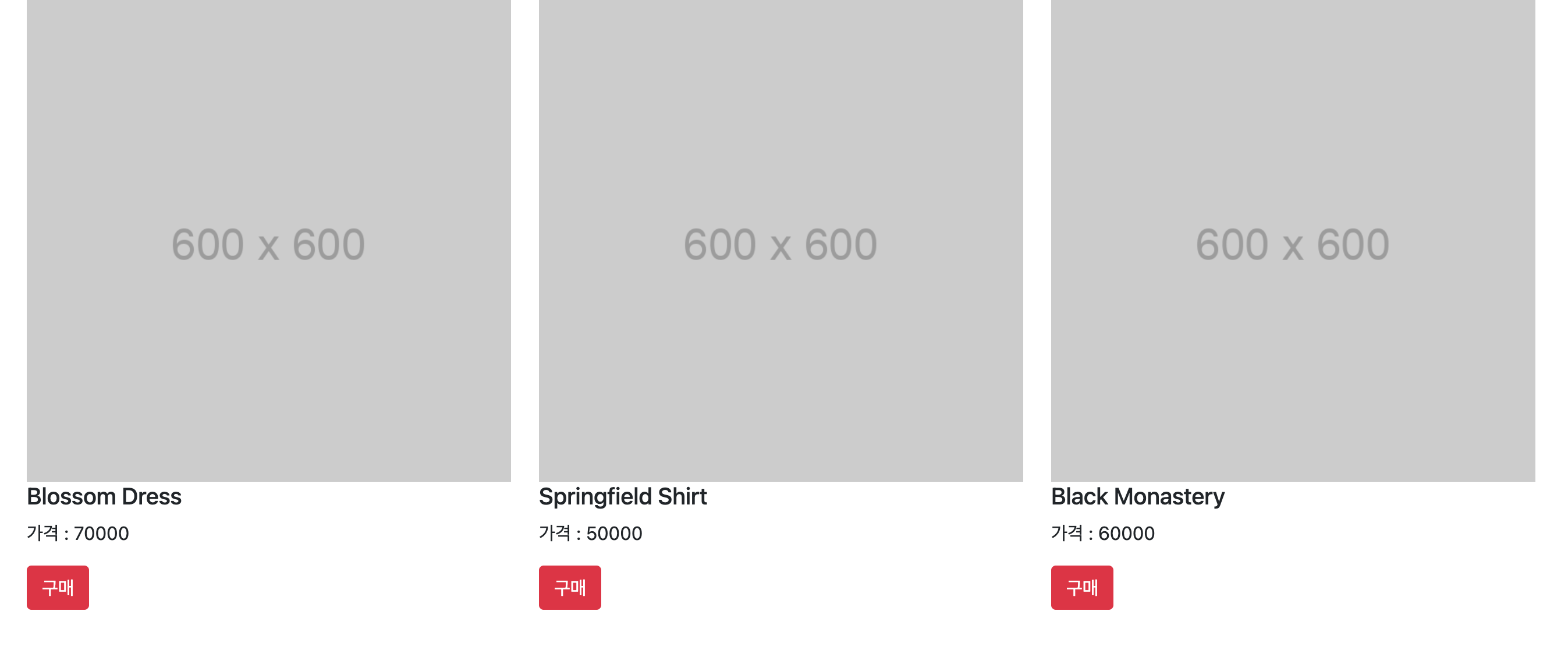Screen dimensions: 1568x654
Task: Select 구매 button for Black Monastery
Action: [x=1081, y=587]
